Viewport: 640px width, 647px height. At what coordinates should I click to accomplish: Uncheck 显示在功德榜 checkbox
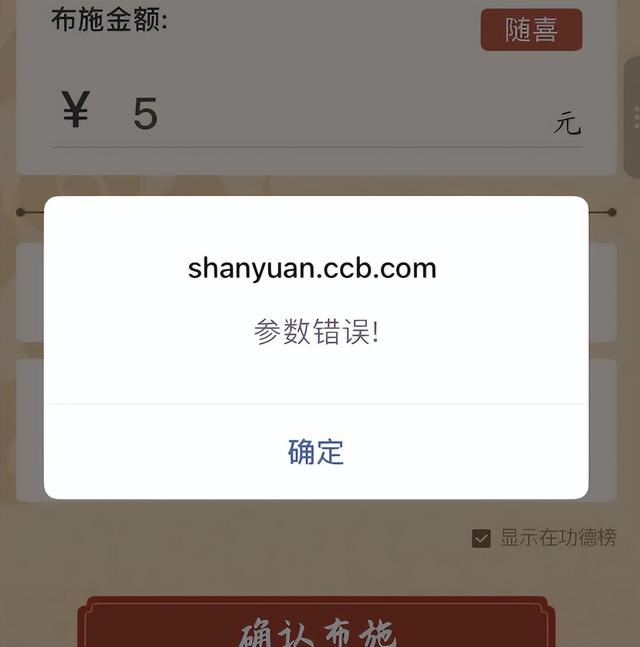(x=481, y=538)
